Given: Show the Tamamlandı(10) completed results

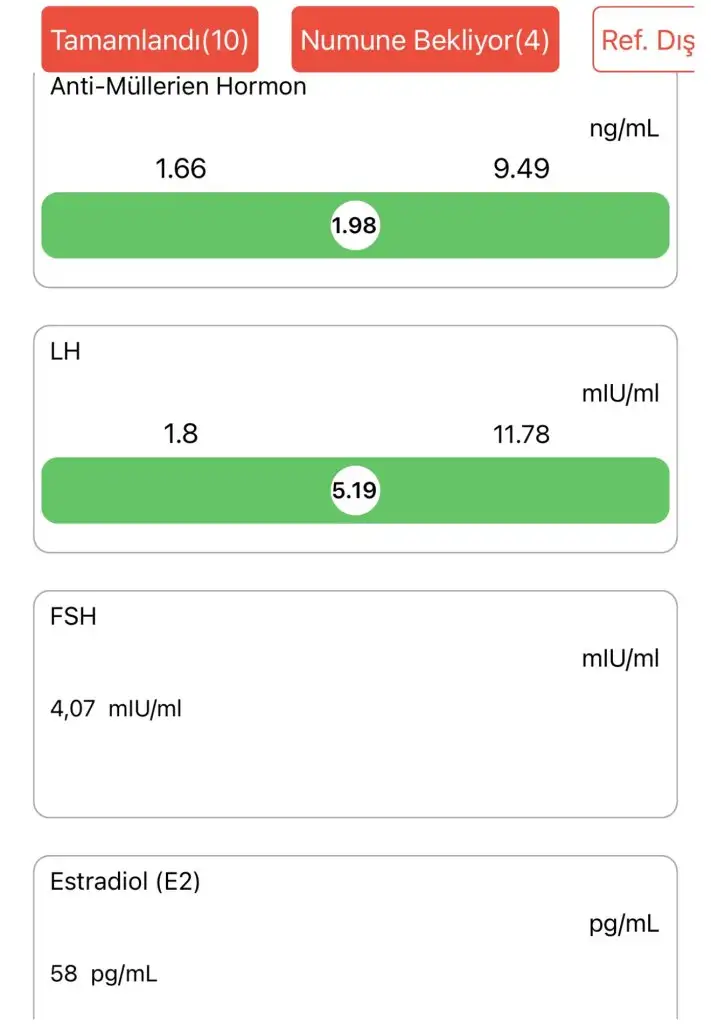Looking at the screenshot, I should [x=150, y=40].
